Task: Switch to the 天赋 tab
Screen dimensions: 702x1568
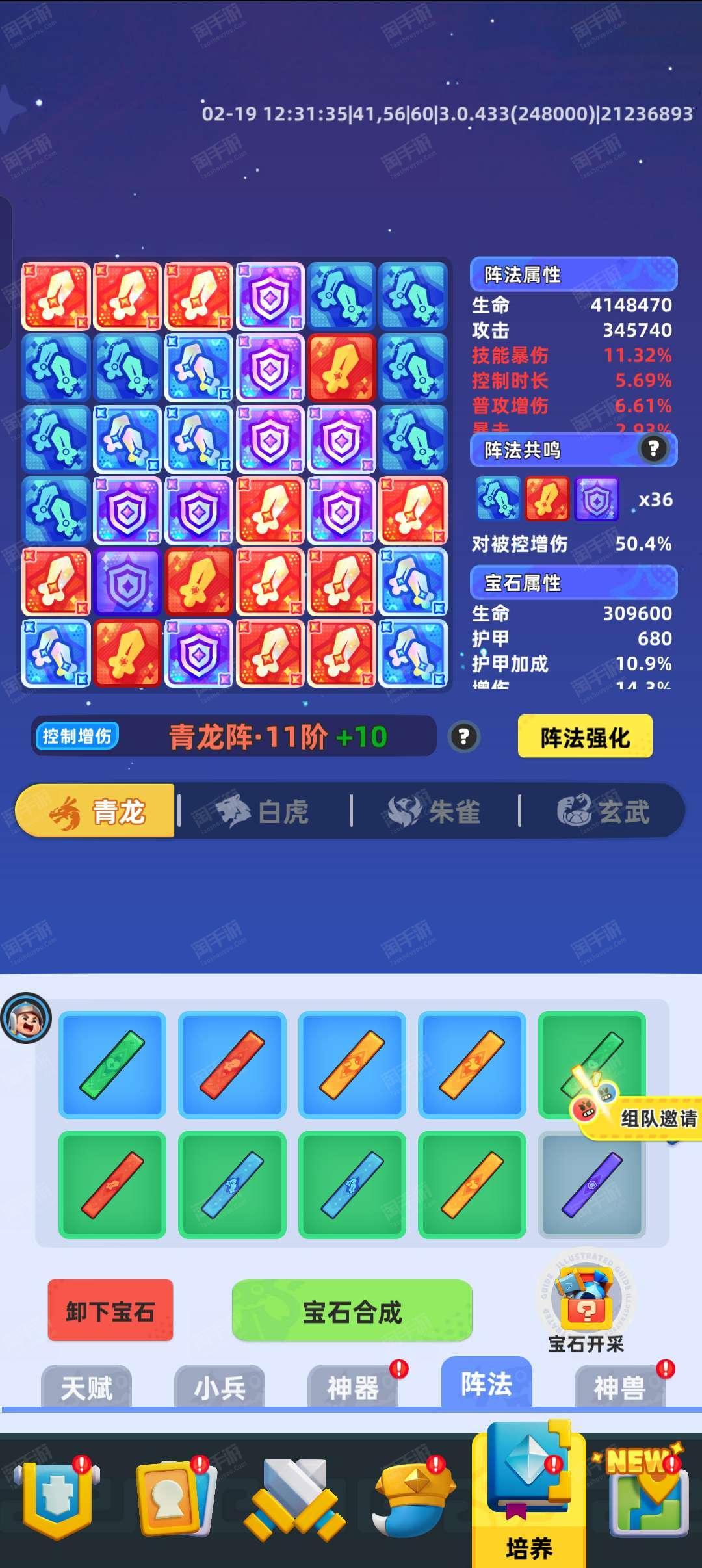Action: coord(86,1387)
